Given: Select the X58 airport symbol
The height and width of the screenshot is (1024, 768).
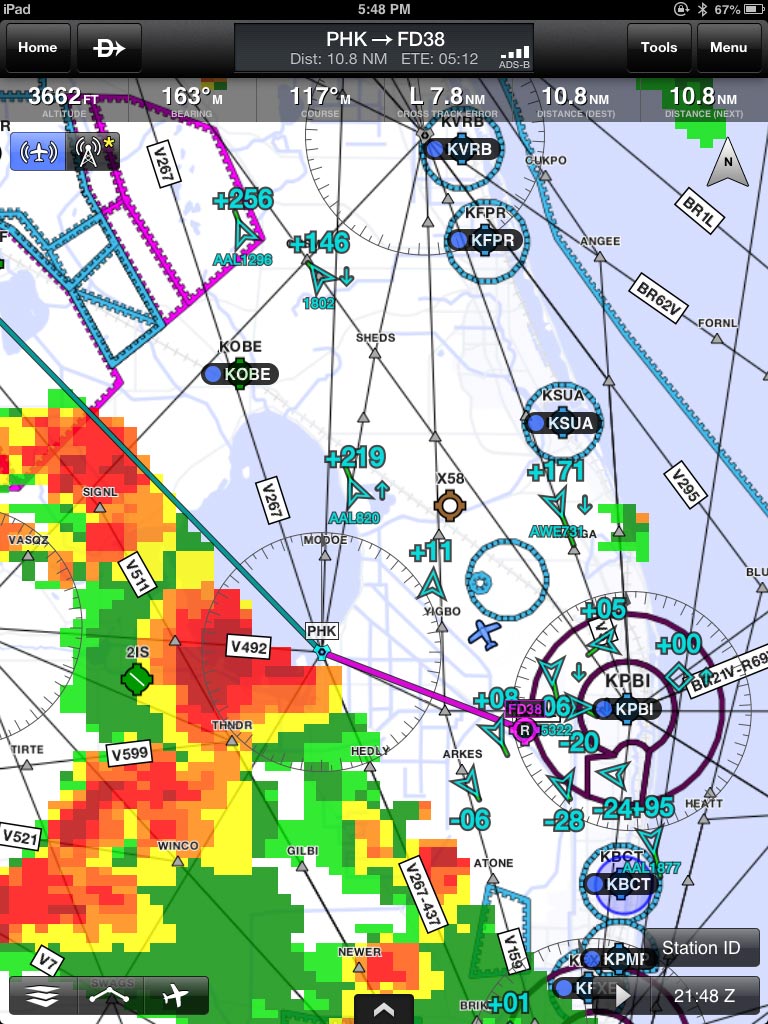Looking at the screenshot, I should [x=450, y=505].
